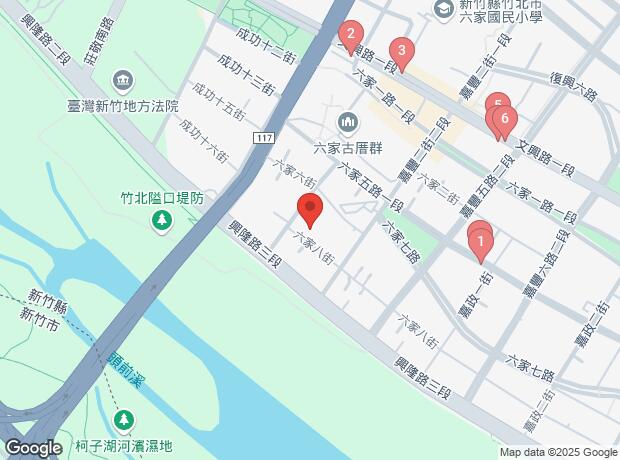Screen dimensions: 620x460
Task: Tap map marker number 3
Action: click(401, 50)
